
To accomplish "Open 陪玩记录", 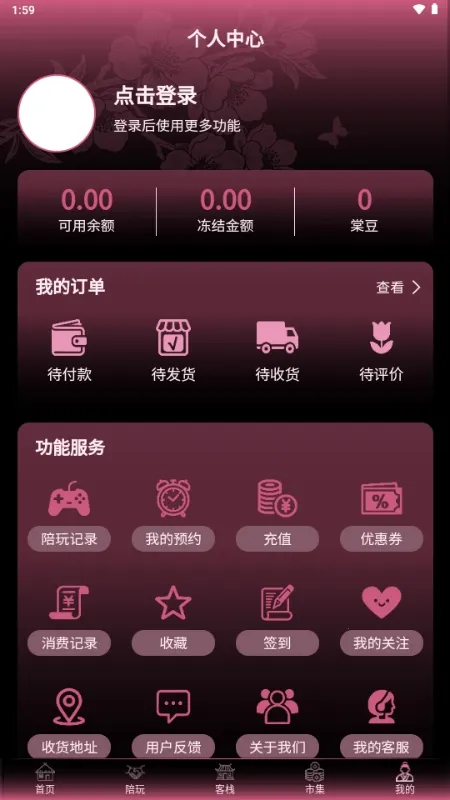I will point(69,539).
